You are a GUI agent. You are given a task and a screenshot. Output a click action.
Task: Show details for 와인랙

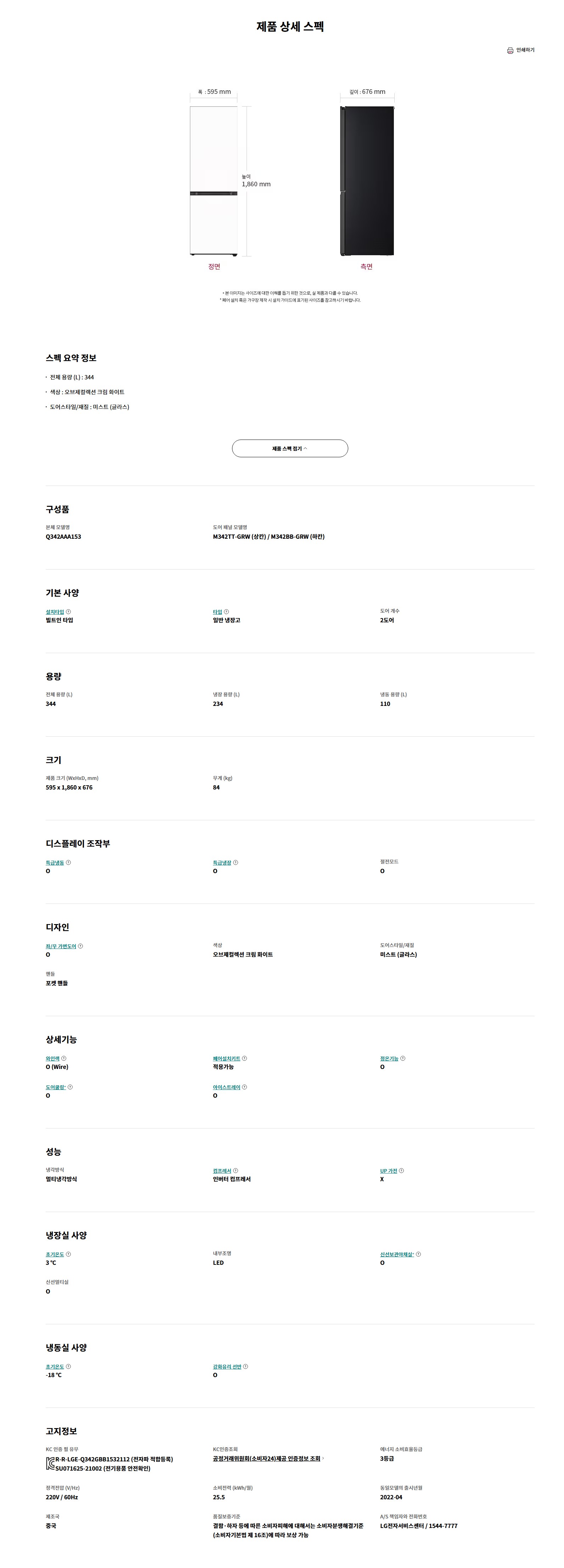click(x=52, y=1059)
